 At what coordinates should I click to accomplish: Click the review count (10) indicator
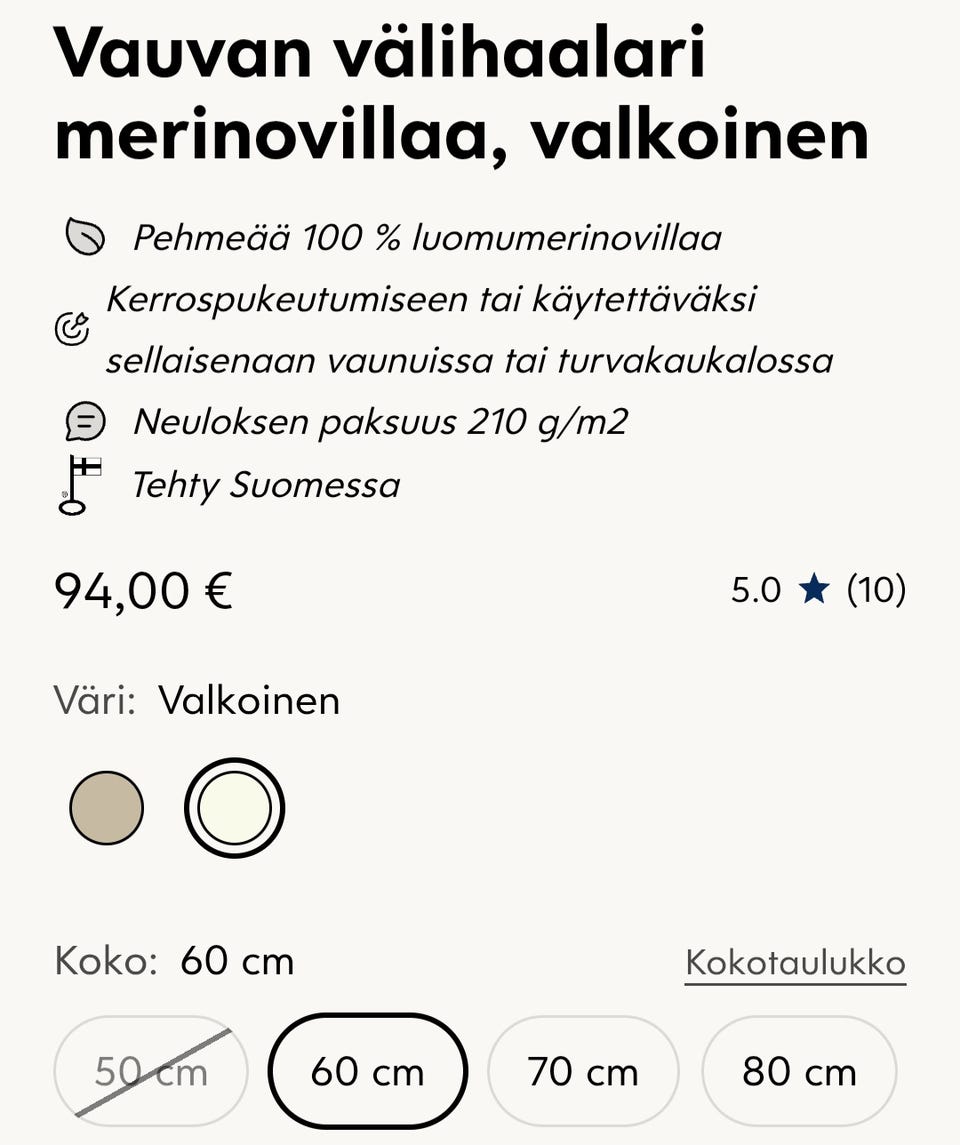pyautogui.click(x=877, y=589)
